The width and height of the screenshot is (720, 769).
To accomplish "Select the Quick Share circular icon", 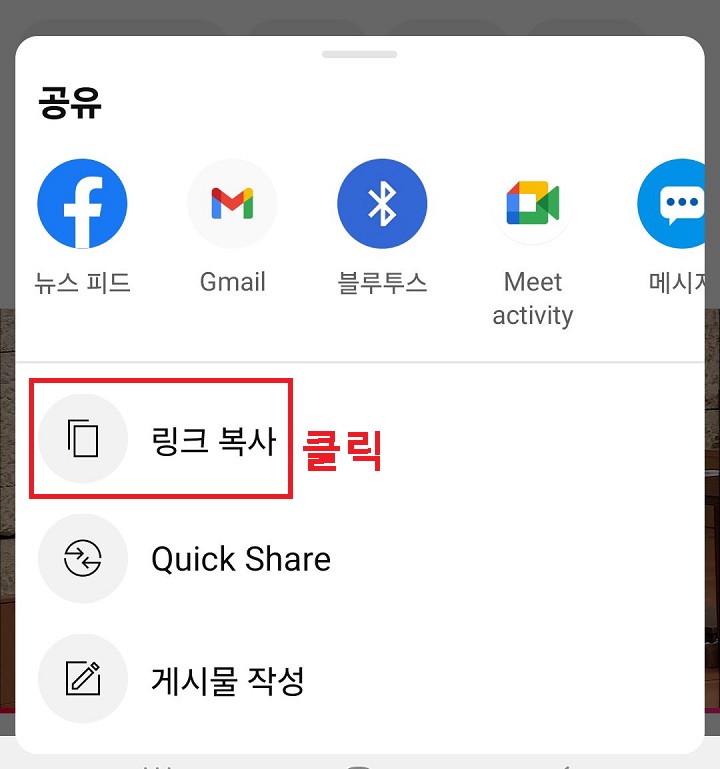I will click(83, 558).
